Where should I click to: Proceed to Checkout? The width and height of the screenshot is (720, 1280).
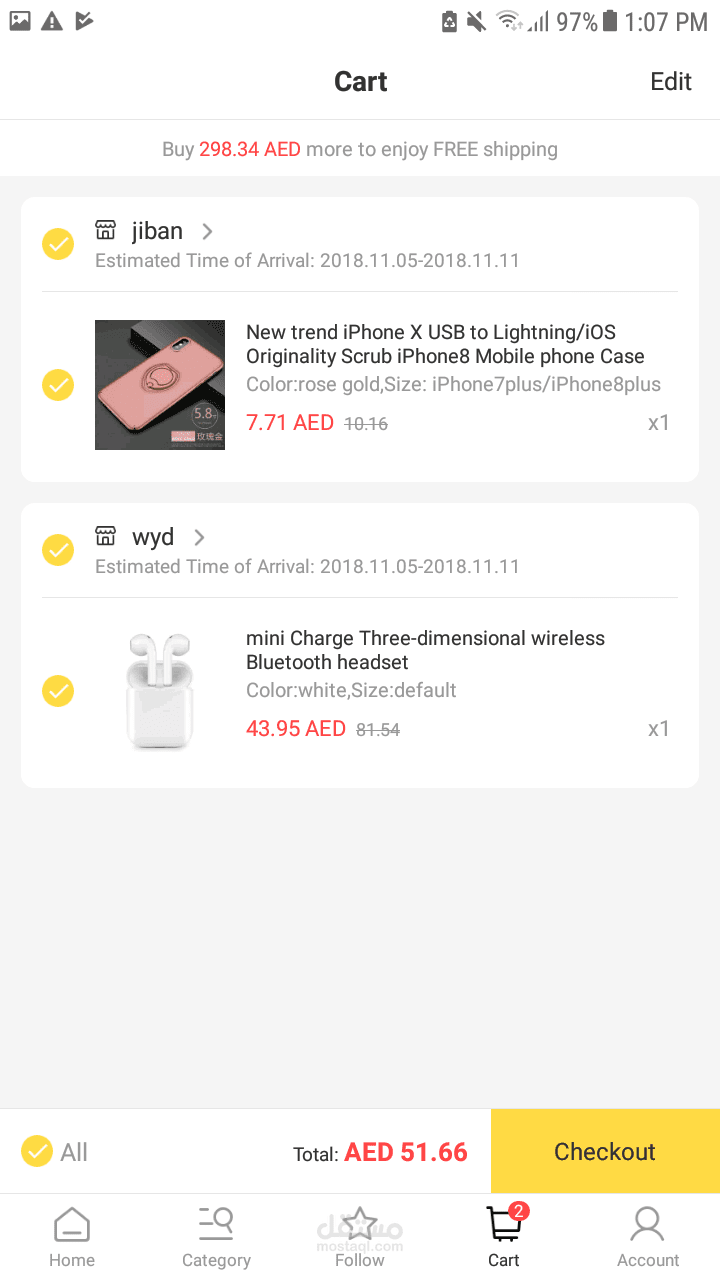click(605, 1152)
